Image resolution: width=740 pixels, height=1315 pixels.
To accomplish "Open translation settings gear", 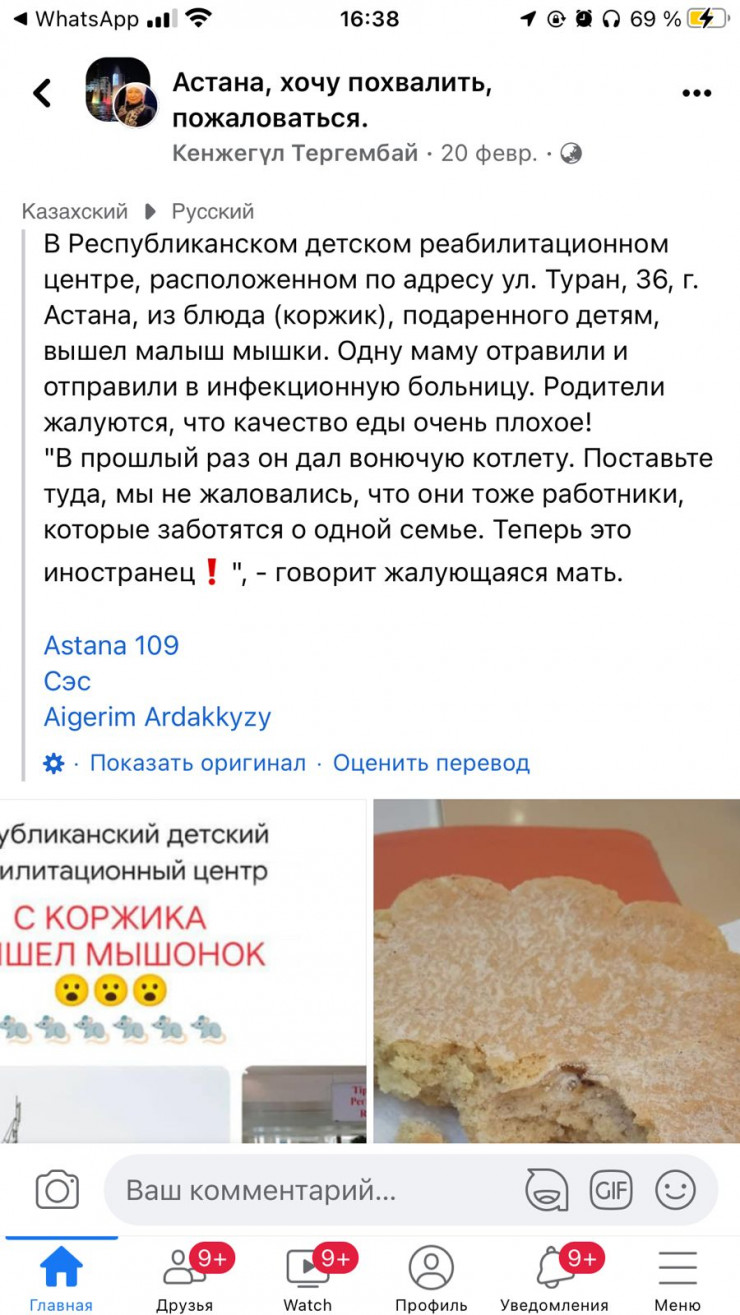I will 54,764.
